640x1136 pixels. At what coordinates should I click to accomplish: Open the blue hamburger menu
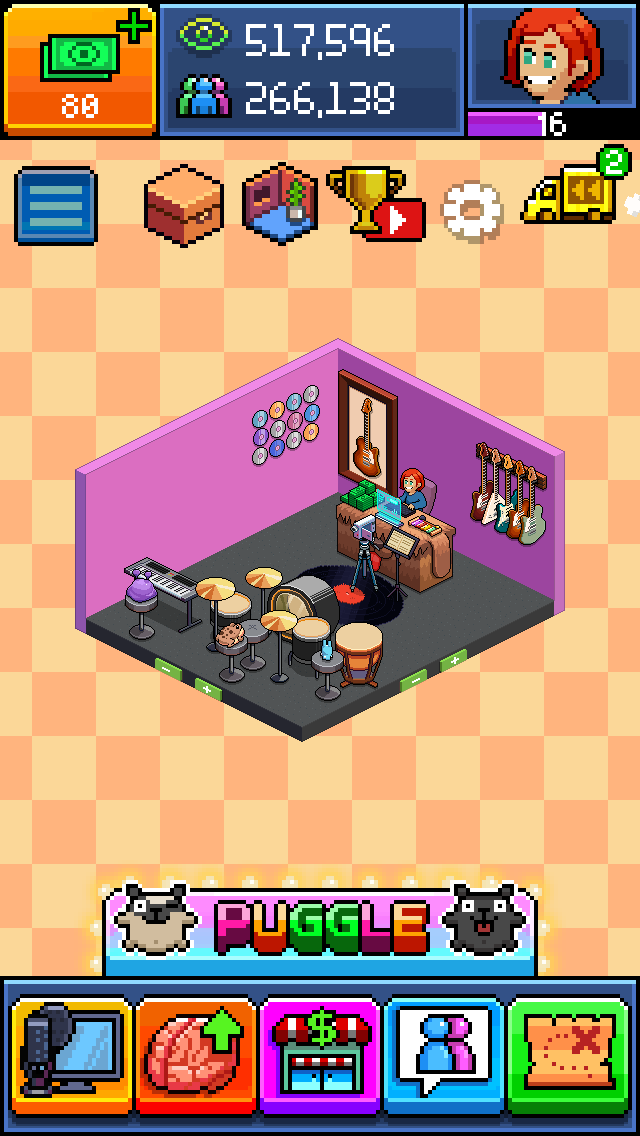pyautogui.click(x=56, y=206)
